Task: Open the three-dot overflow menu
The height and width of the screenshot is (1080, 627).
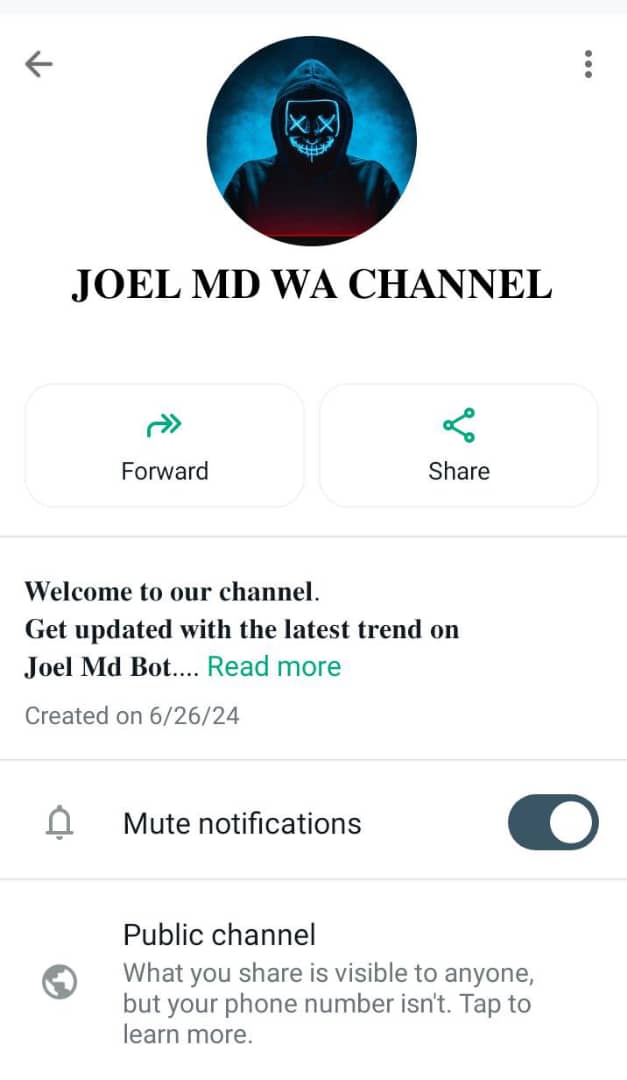Action: (x=588, y=65)
